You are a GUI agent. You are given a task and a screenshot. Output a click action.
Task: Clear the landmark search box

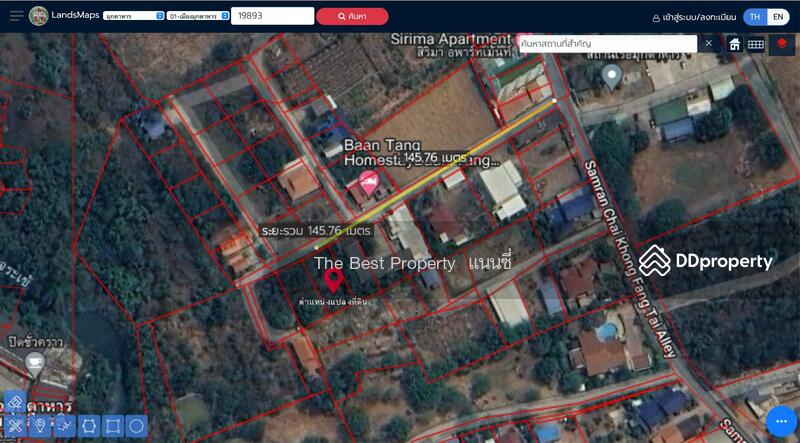[709, 44]
